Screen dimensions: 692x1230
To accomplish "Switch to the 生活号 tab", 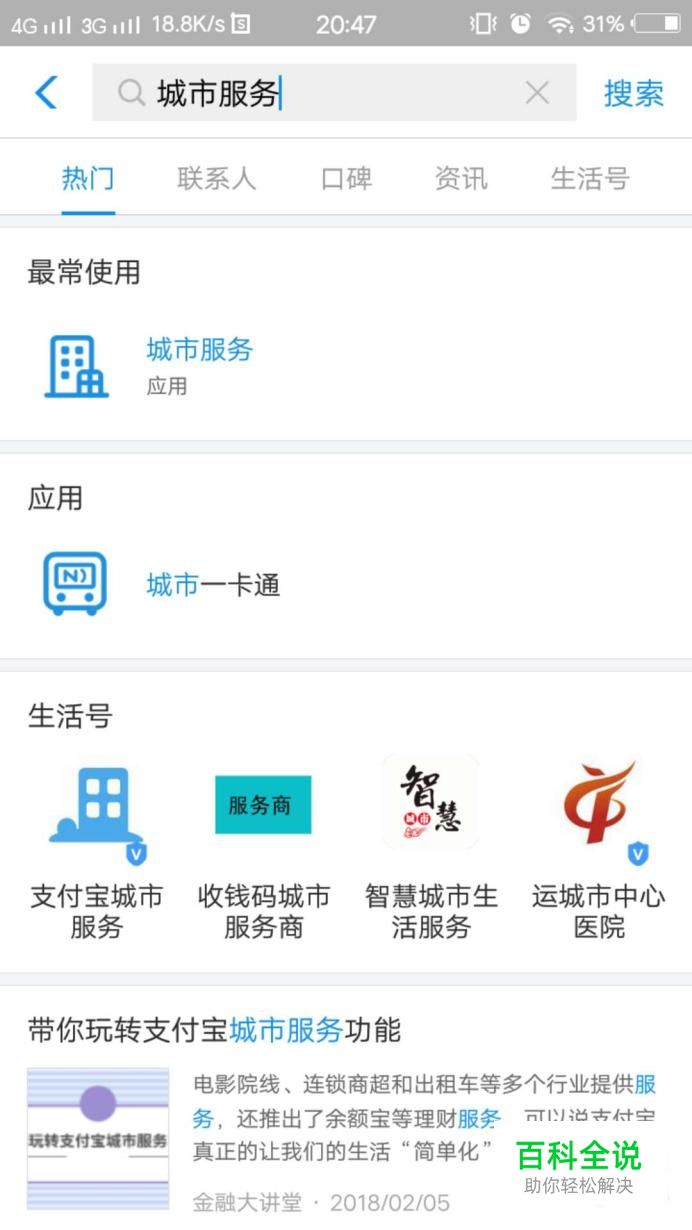I will coord(590,179).
